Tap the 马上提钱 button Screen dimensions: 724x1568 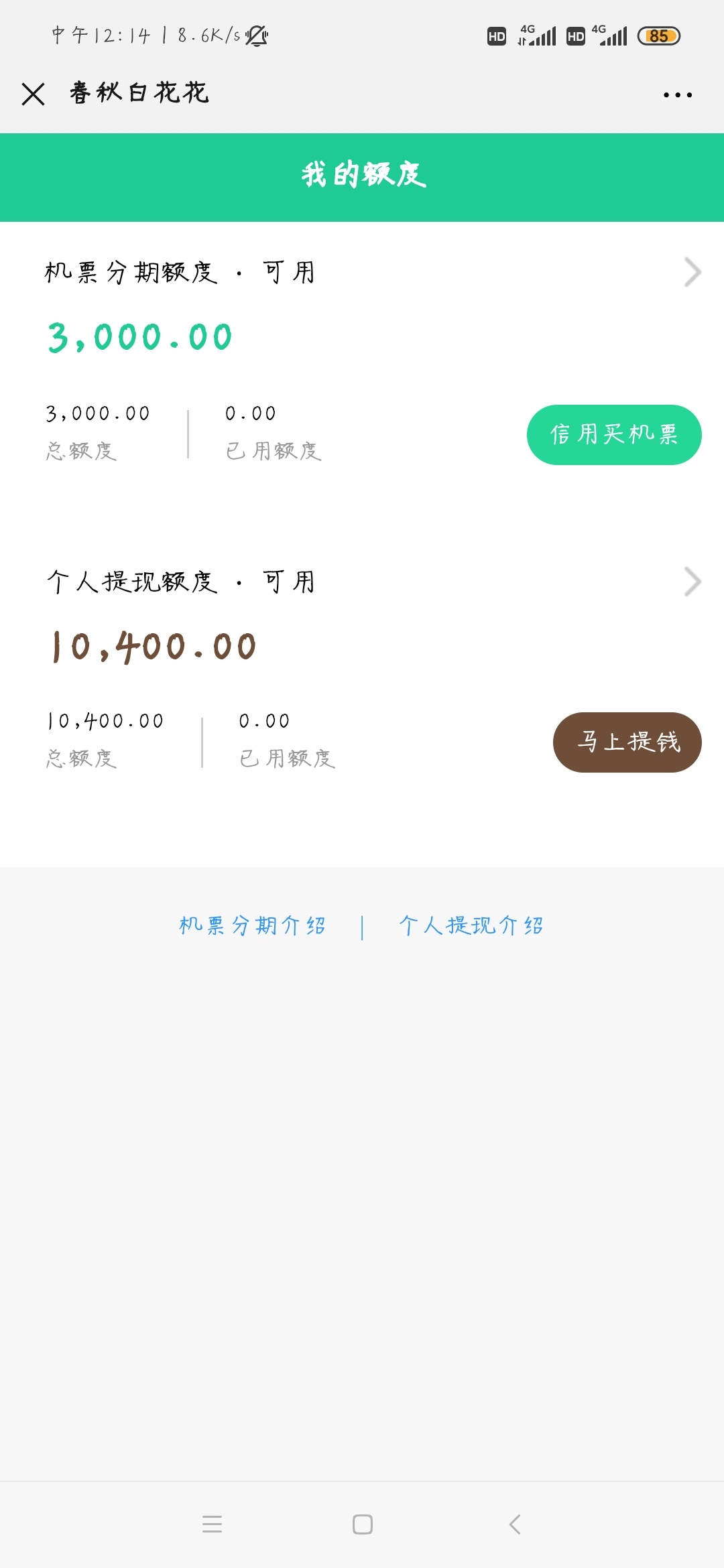pyautogui.click(x=627, y=742)
